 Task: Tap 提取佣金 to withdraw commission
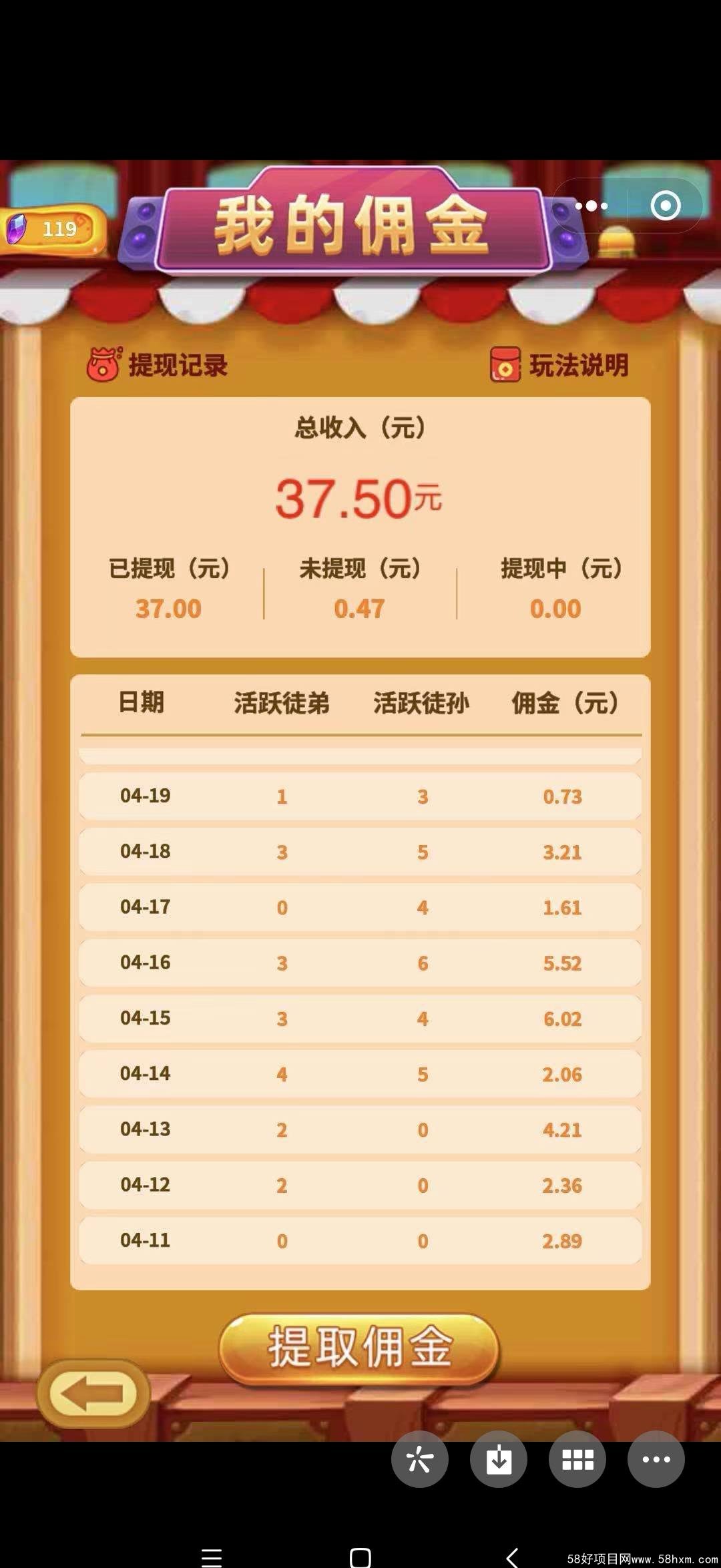click(359, 1347)
